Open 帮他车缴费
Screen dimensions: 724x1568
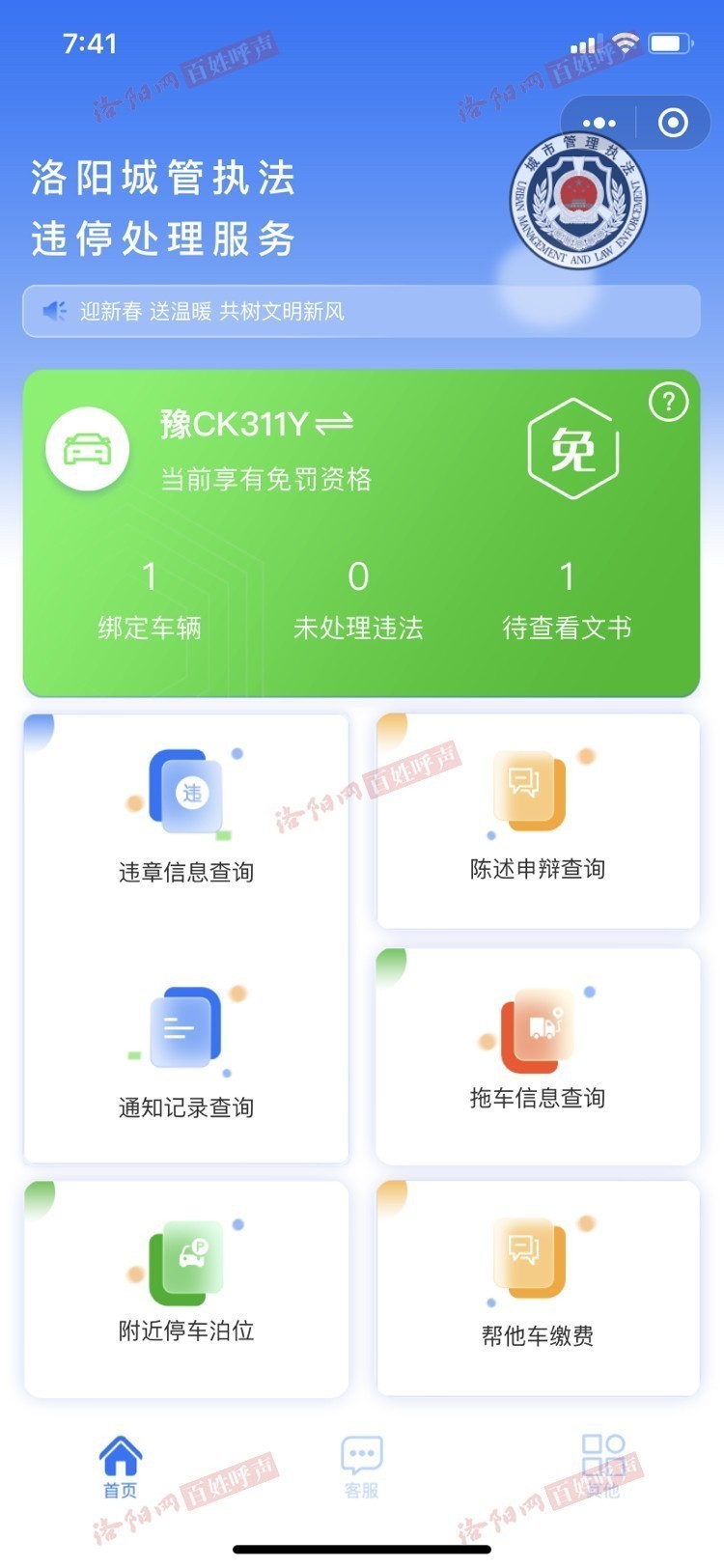click(x=538, y=1288)
